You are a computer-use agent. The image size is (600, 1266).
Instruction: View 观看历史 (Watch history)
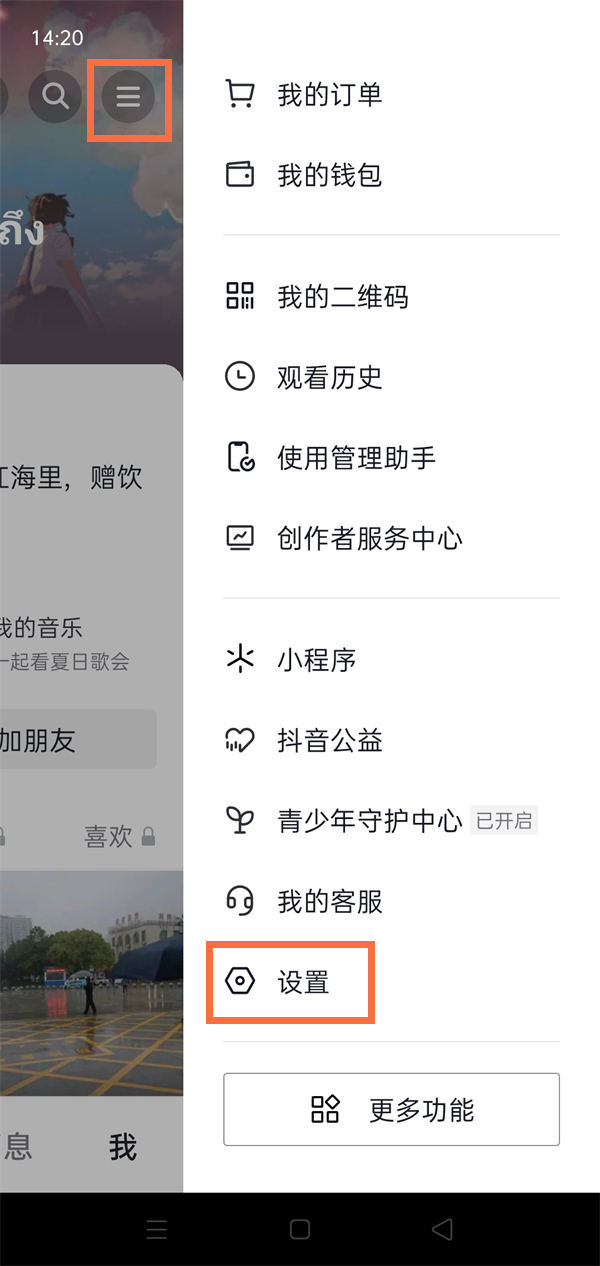click(330, 378)
